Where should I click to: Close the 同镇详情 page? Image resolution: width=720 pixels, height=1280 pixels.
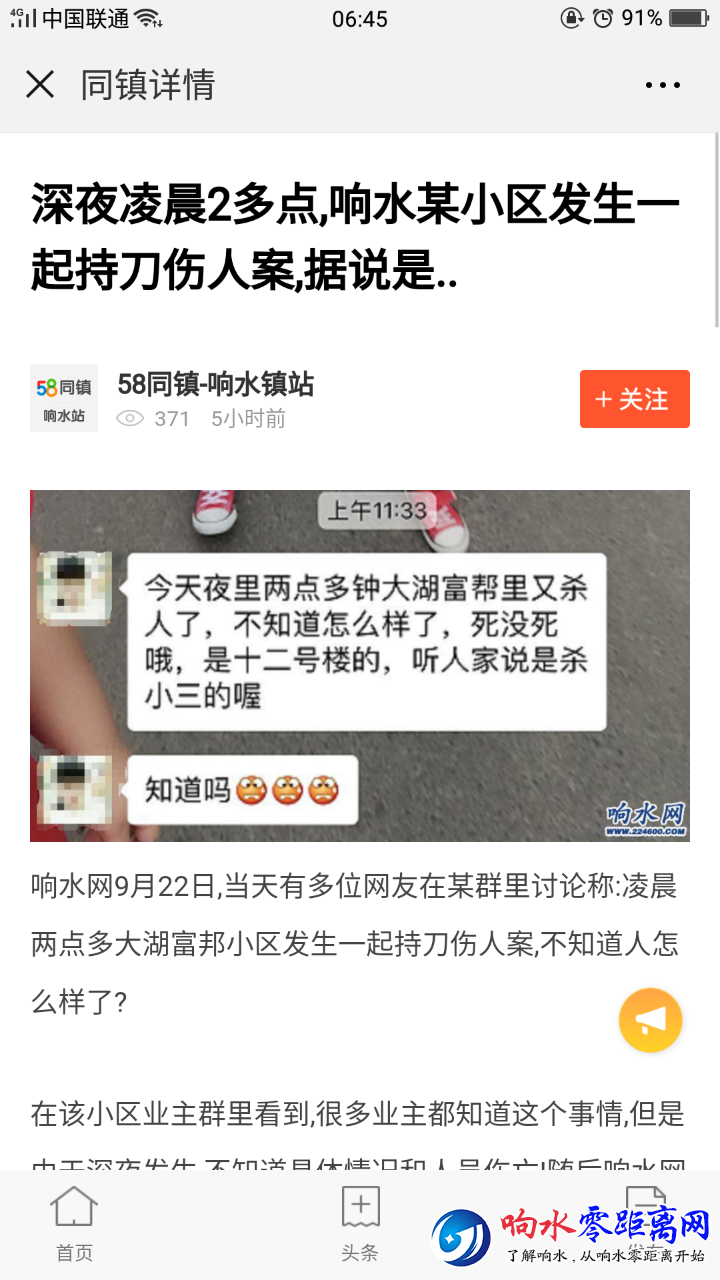click(40, 85)
